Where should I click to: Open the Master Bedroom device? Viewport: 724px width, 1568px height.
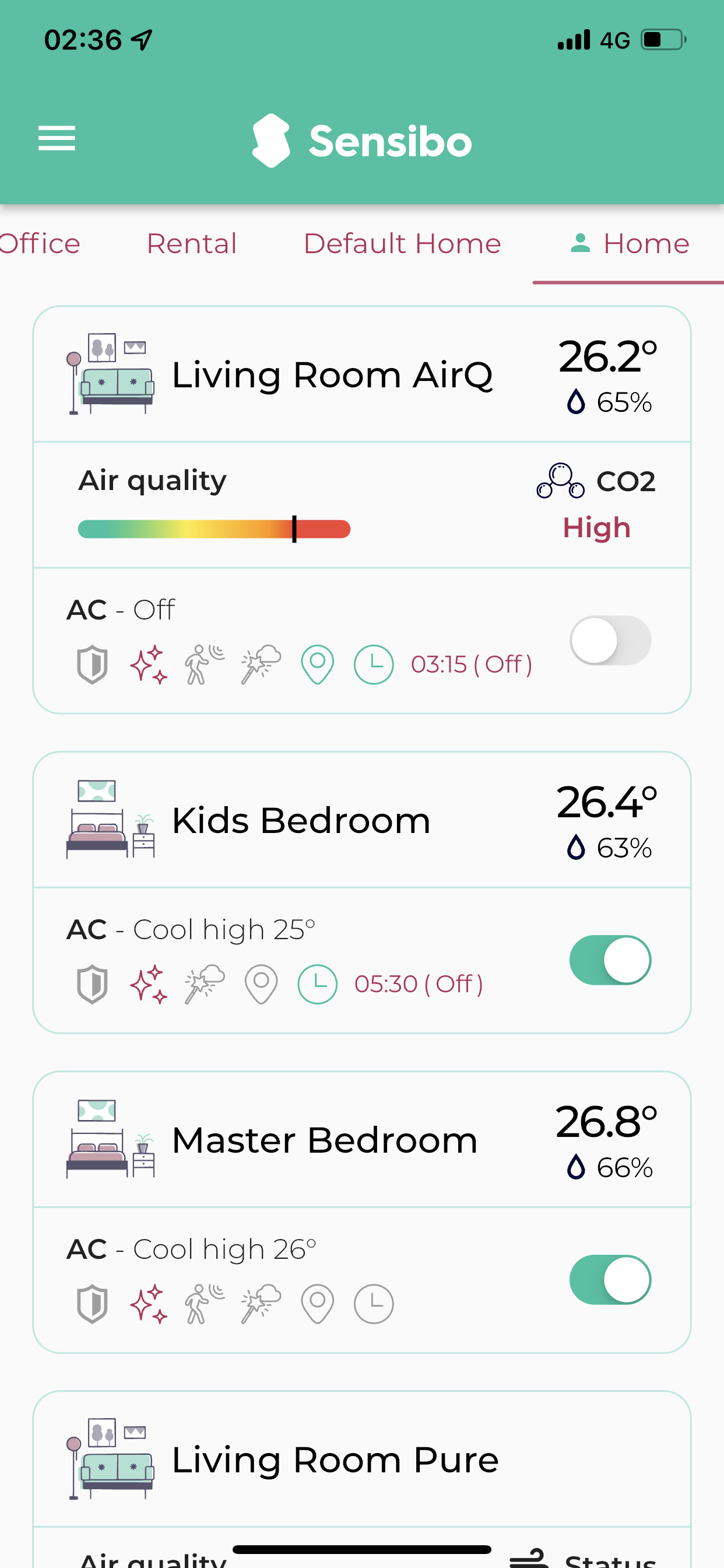tap(362, 1139)
